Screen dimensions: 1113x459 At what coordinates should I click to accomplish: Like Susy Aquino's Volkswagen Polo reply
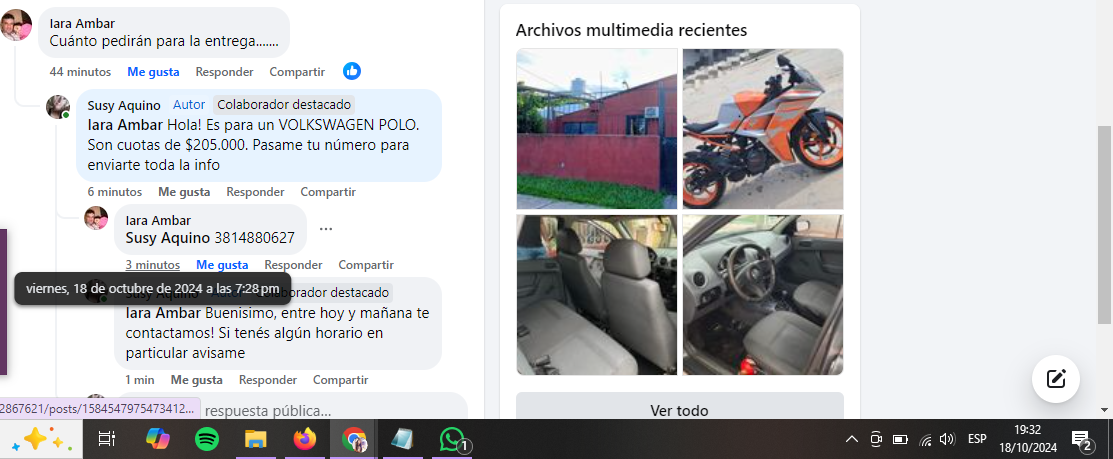click(184, 192)
